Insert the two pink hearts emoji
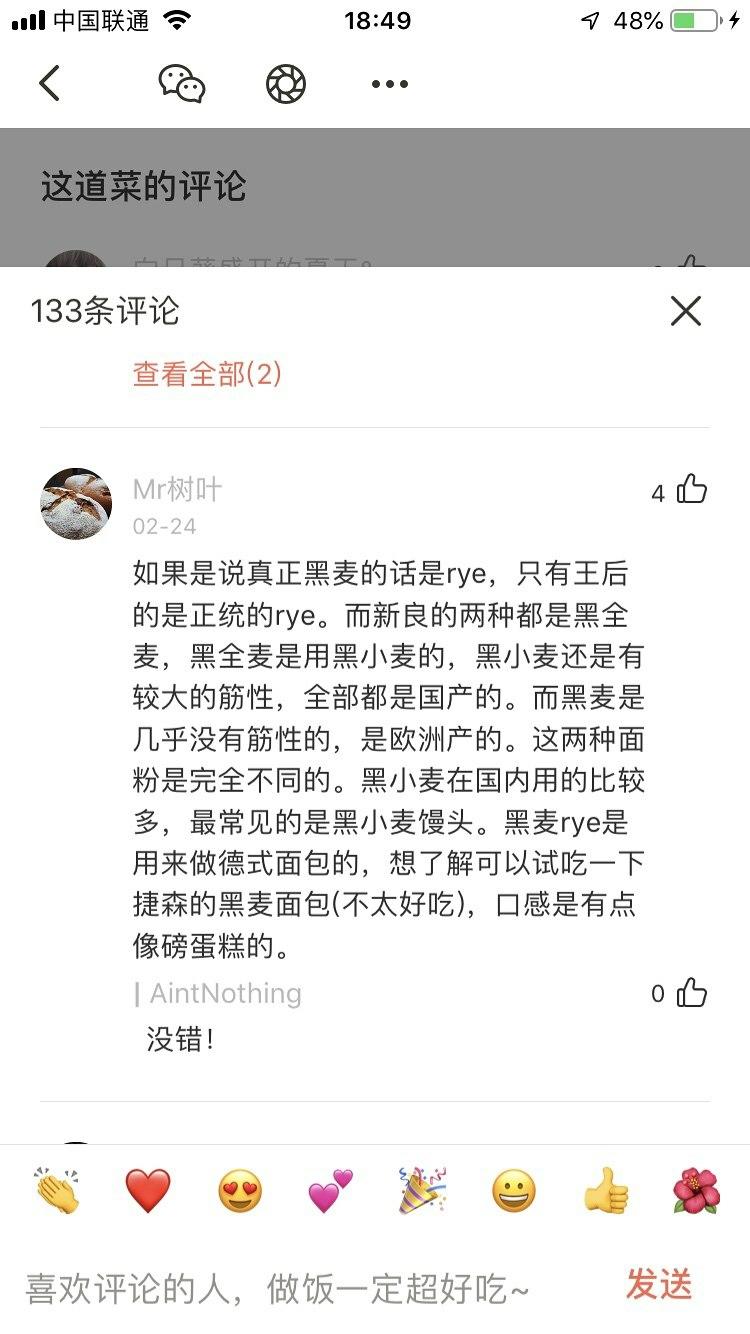750x1334 pixels. pos(330,1190)
